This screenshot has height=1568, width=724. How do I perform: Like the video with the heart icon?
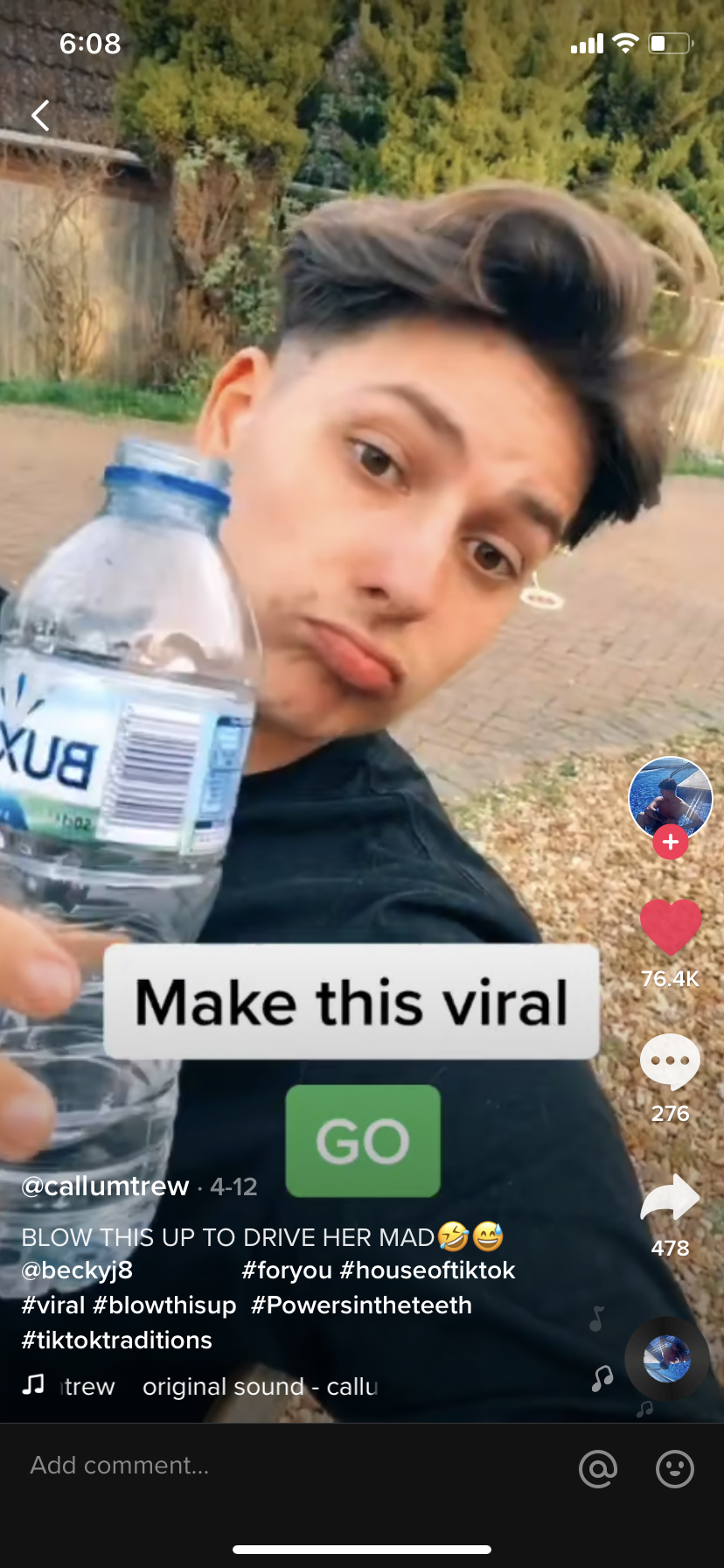tap(671, 927)
